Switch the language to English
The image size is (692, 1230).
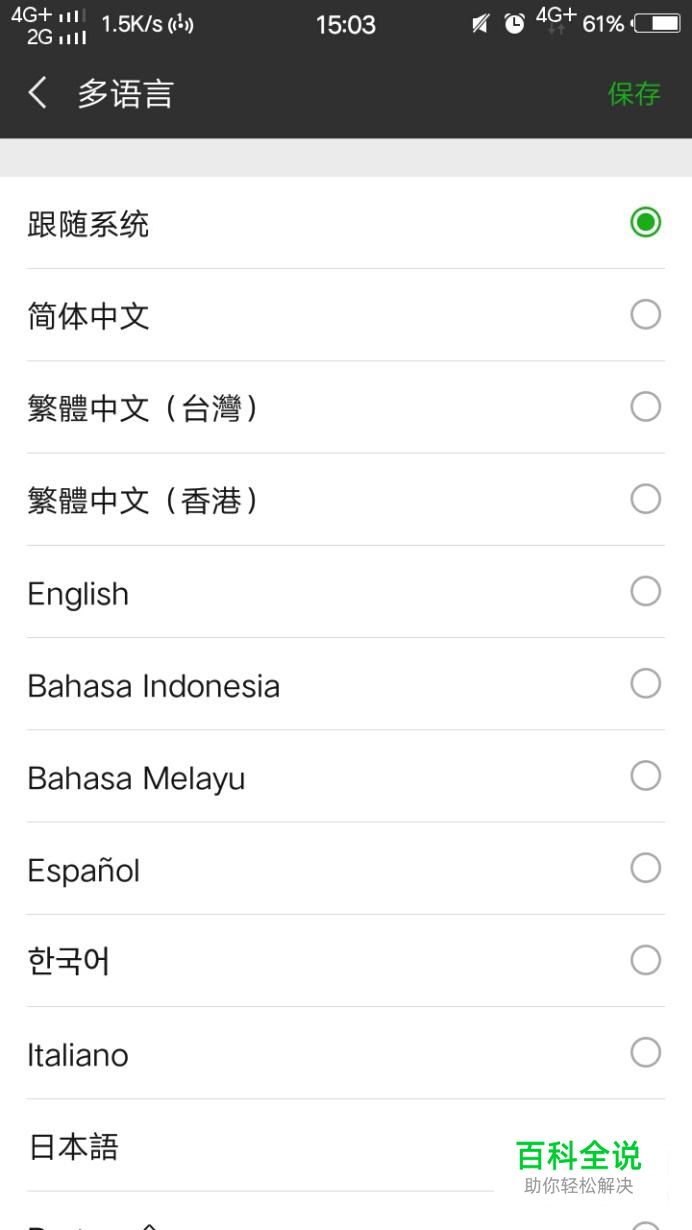(346, 592)
